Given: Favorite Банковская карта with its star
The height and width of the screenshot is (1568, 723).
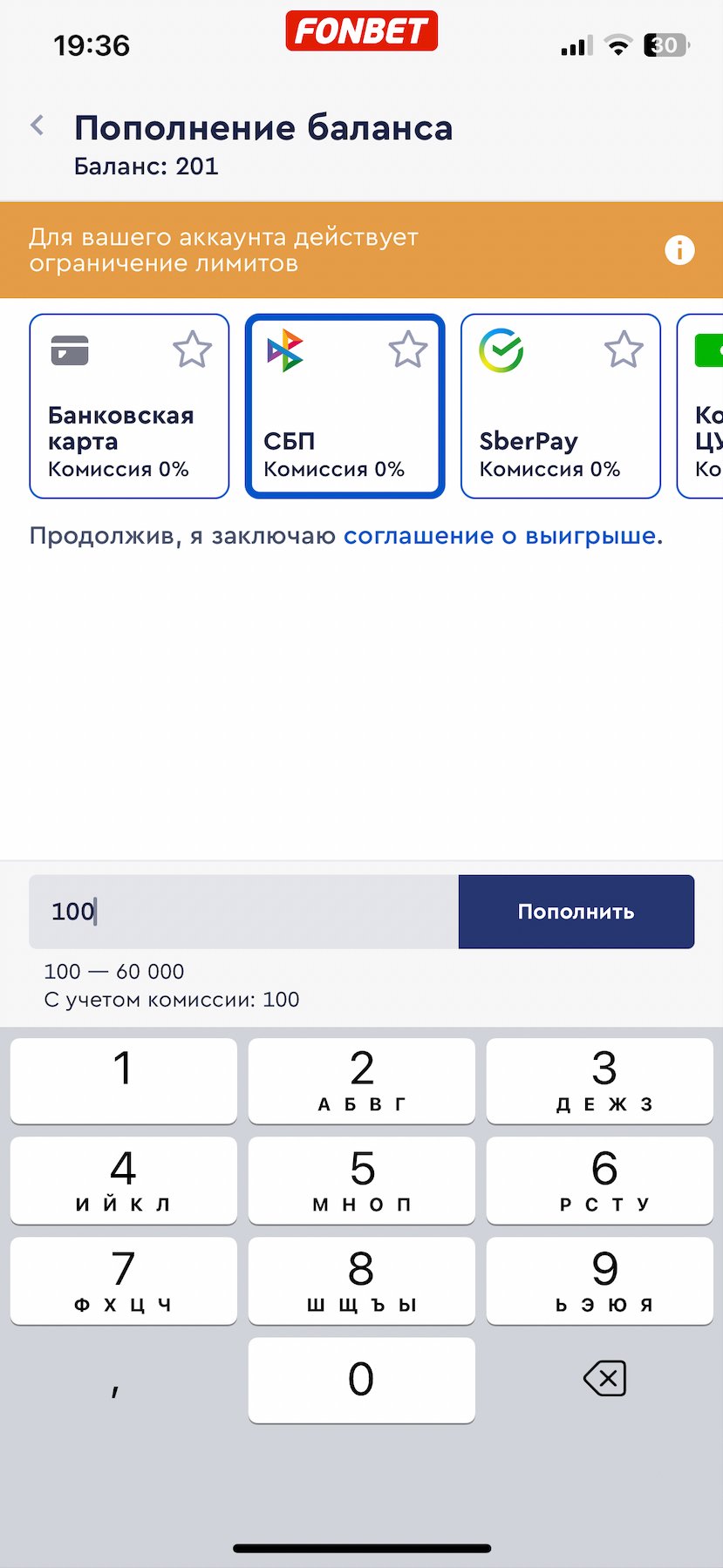Looking at the screenshot, I should point(192,350).
